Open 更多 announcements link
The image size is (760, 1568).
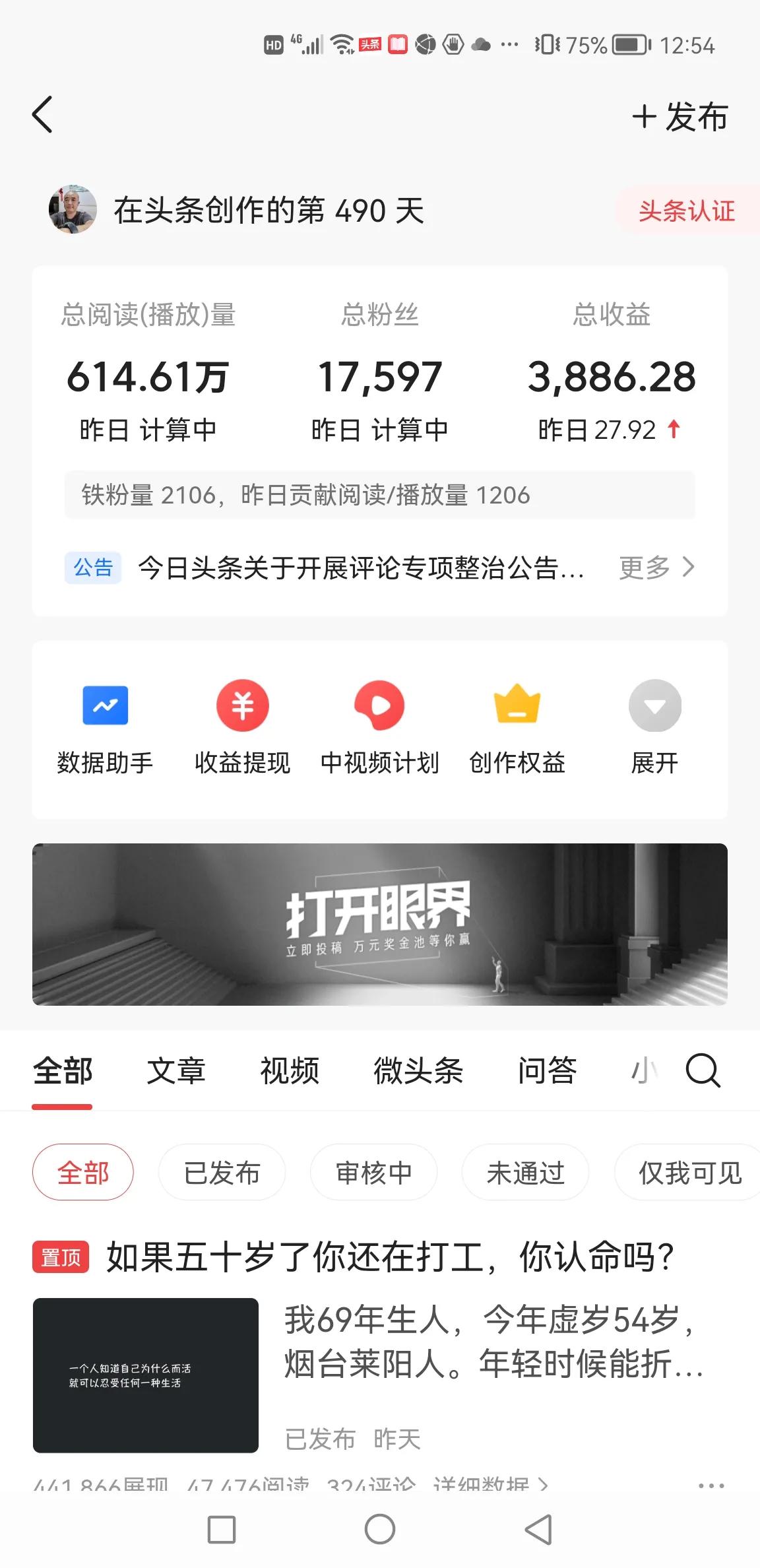coord(656,567)
